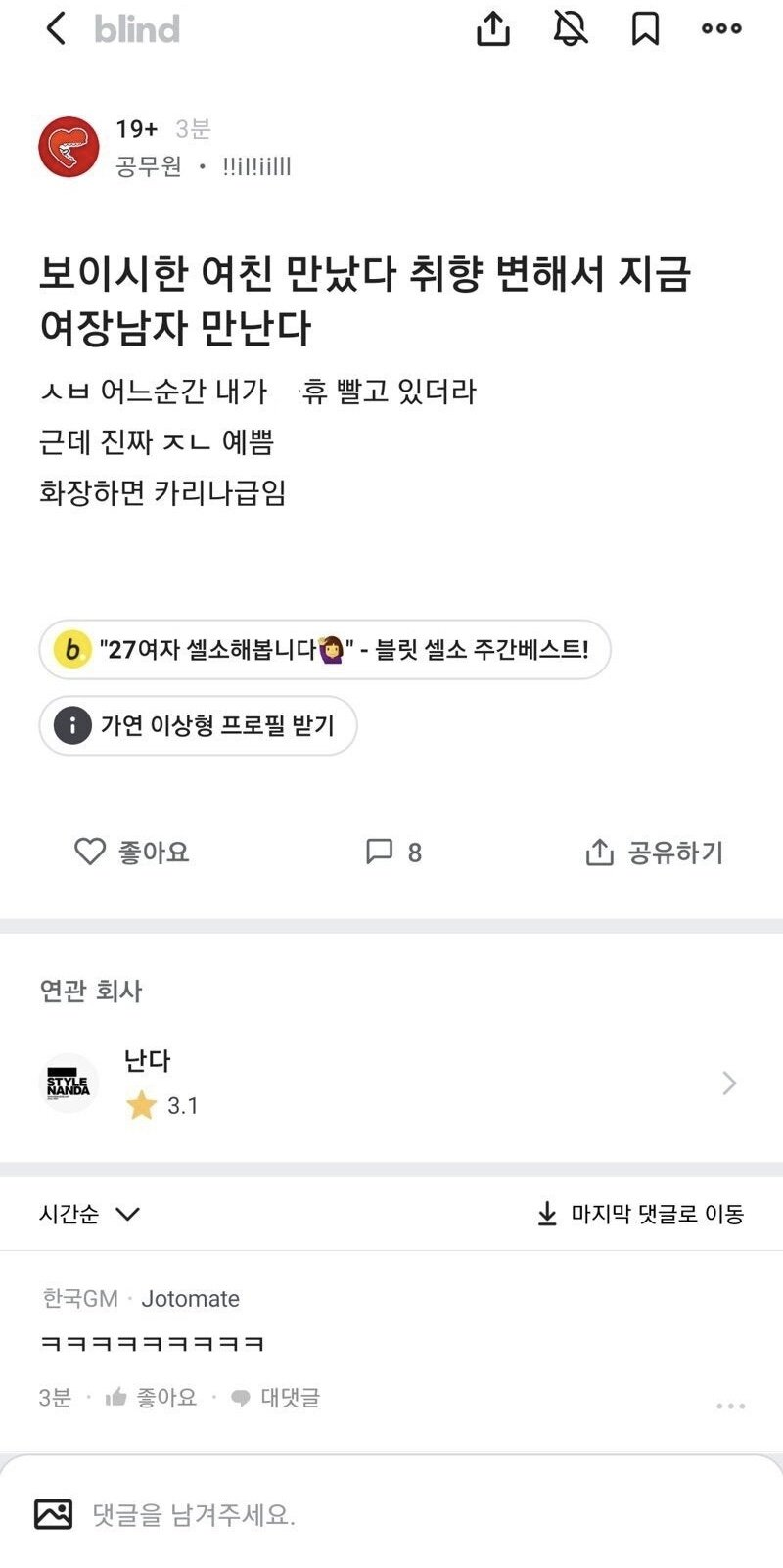The image size is (783, 1568).
Task: Jump with 마지막 댓글로 이동
Action: [x=641, y=1214]
